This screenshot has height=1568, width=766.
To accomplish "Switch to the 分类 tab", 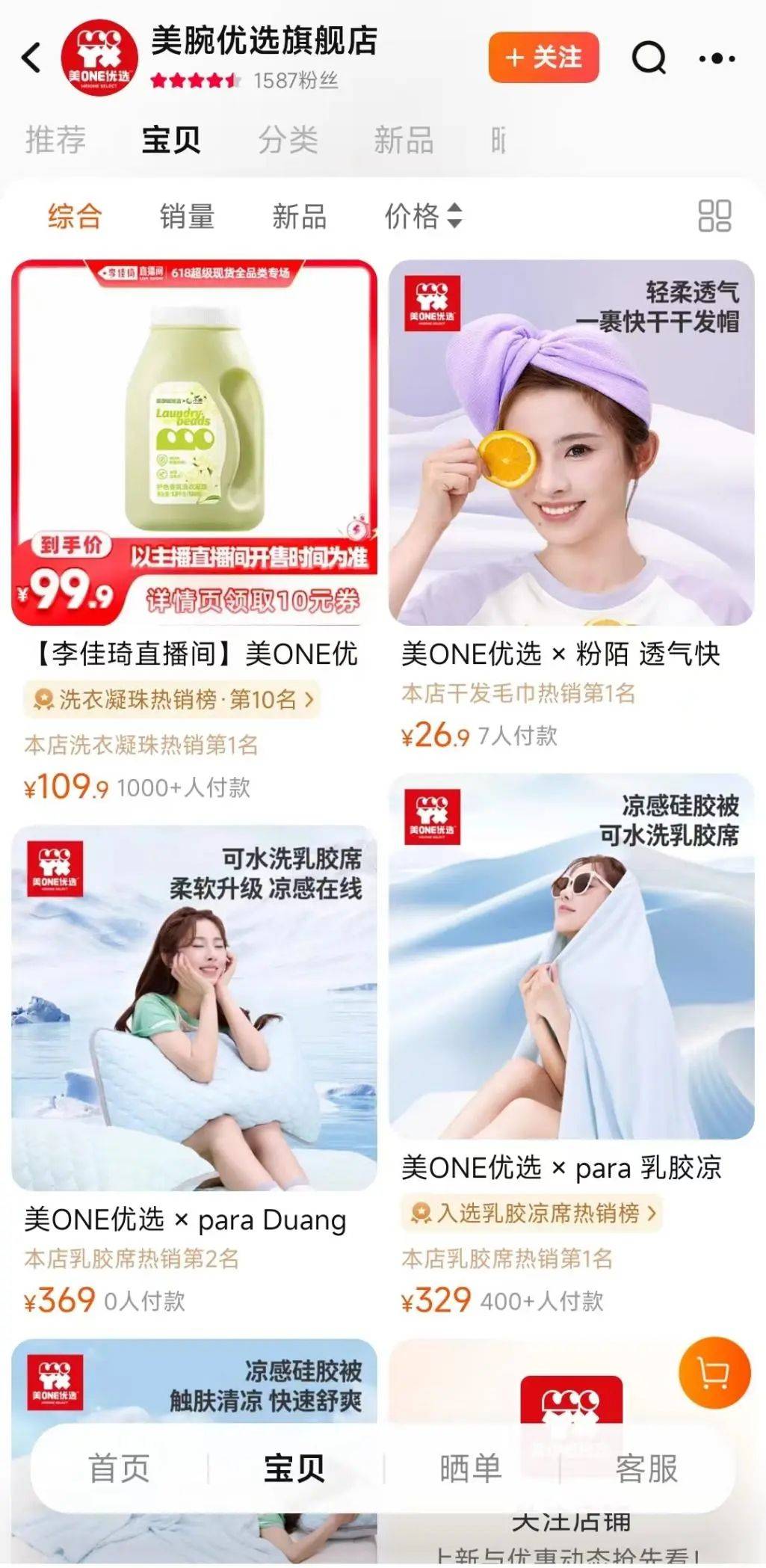I will [x=288, y=140].
